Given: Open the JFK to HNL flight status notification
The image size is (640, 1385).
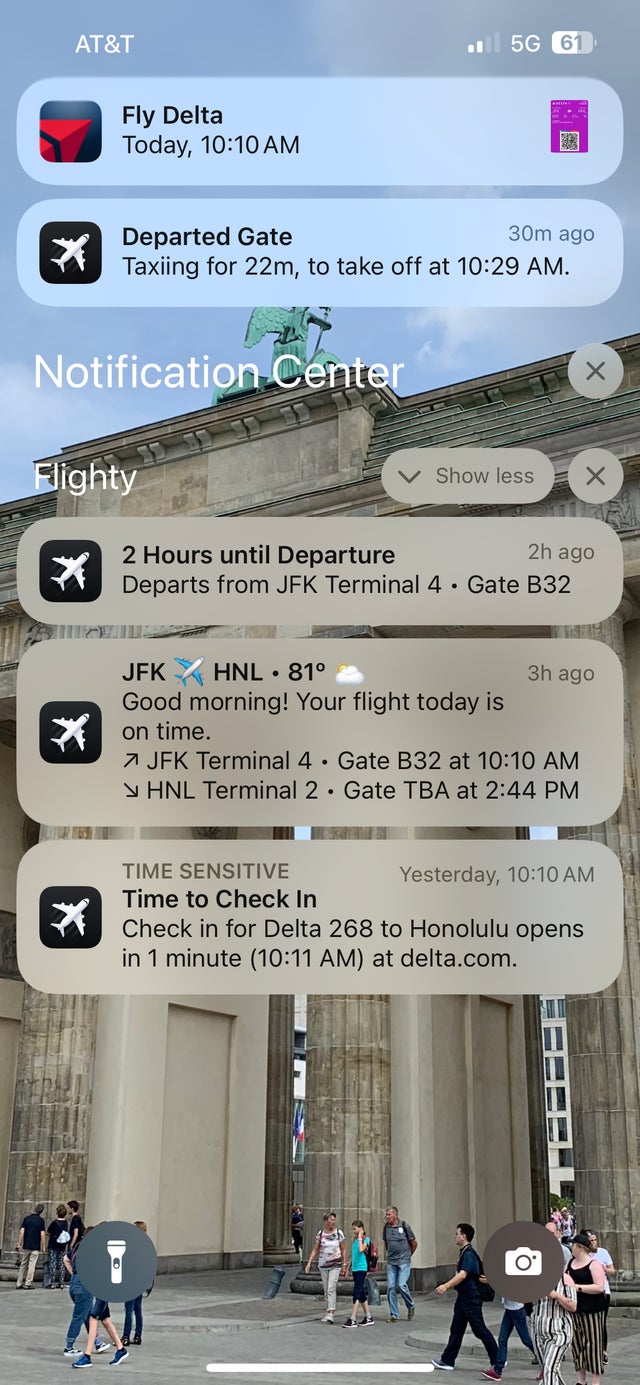Looking at the screenshot, I should point(320,732).
